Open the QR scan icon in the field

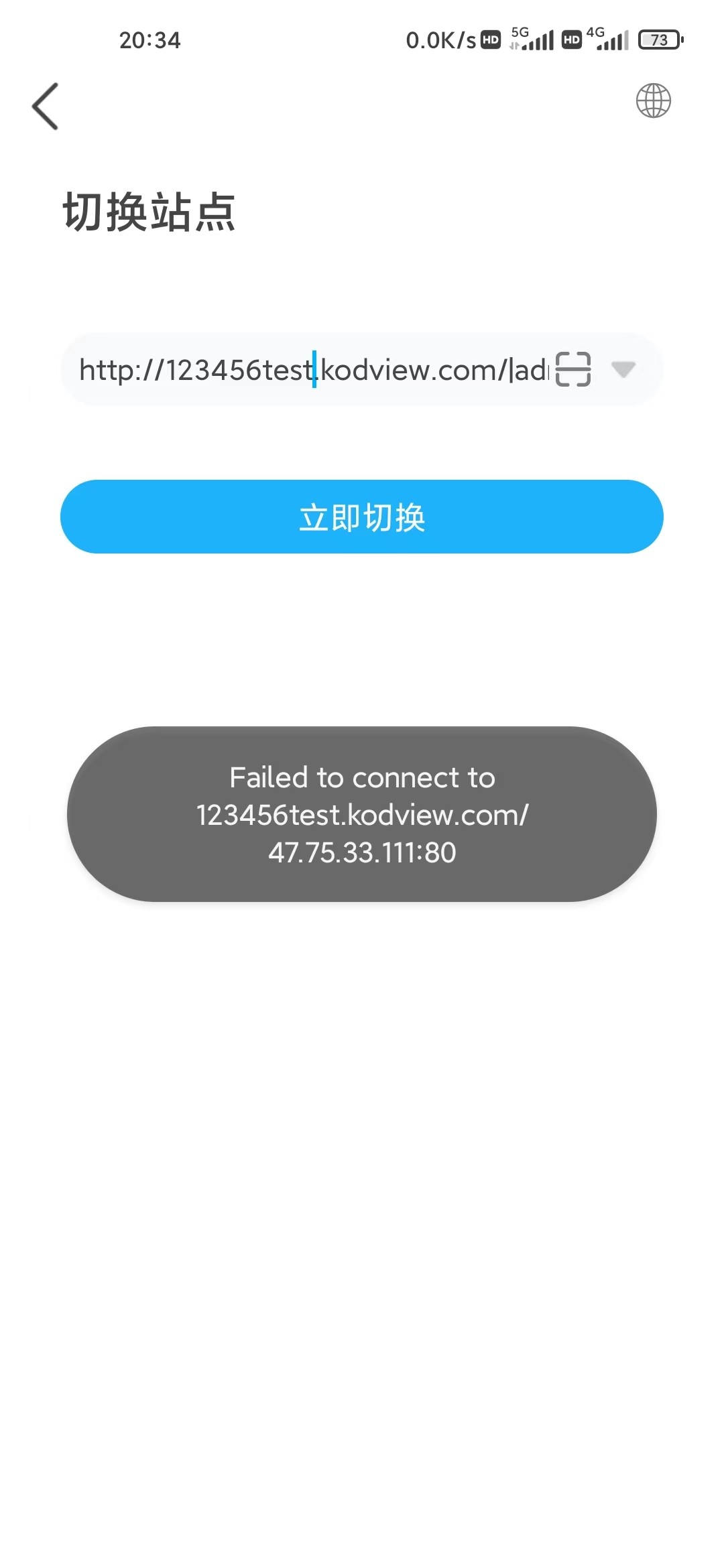[x=573, y=369]
